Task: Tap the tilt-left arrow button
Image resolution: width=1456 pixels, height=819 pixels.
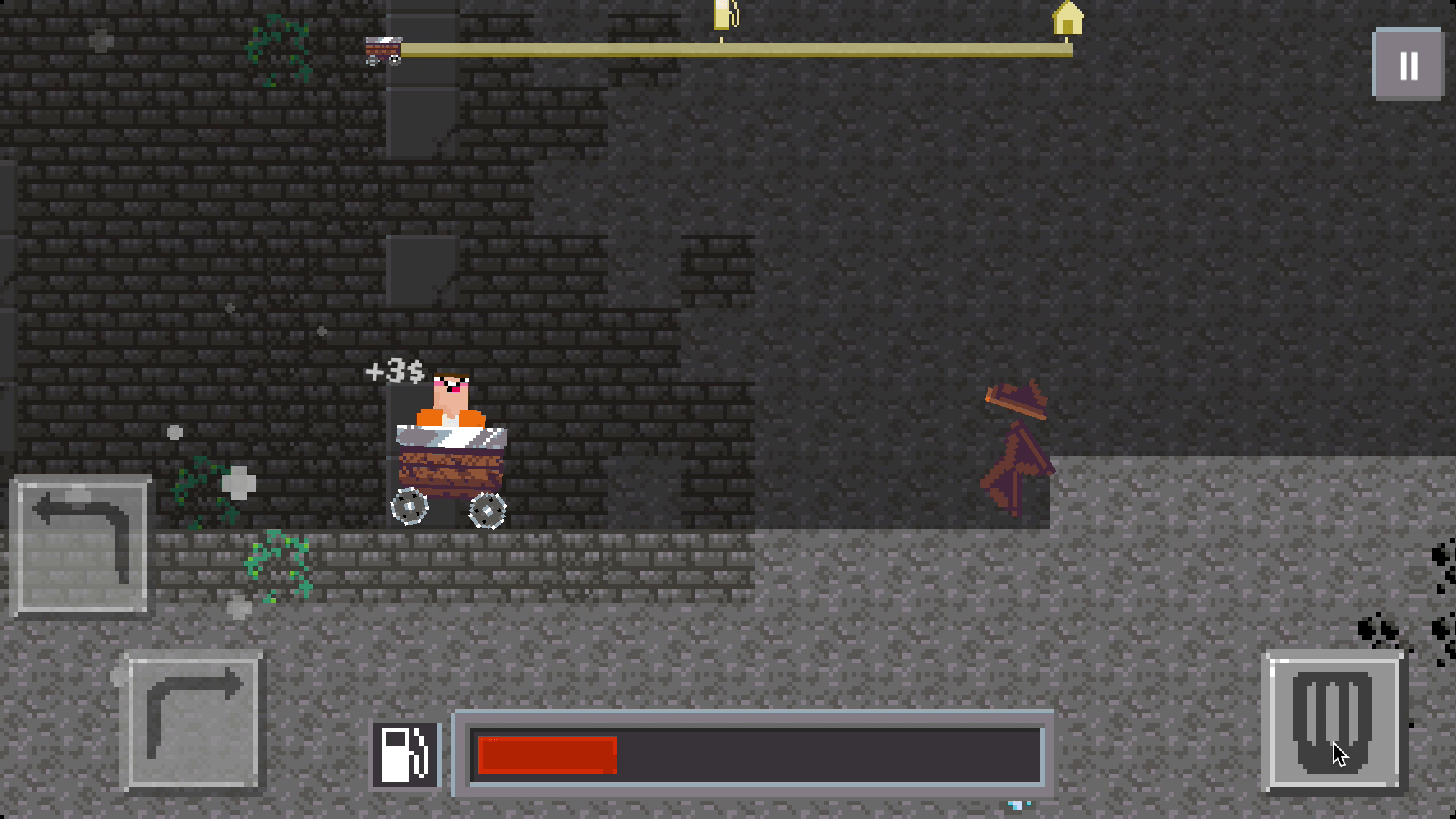Action: [81, 546]
